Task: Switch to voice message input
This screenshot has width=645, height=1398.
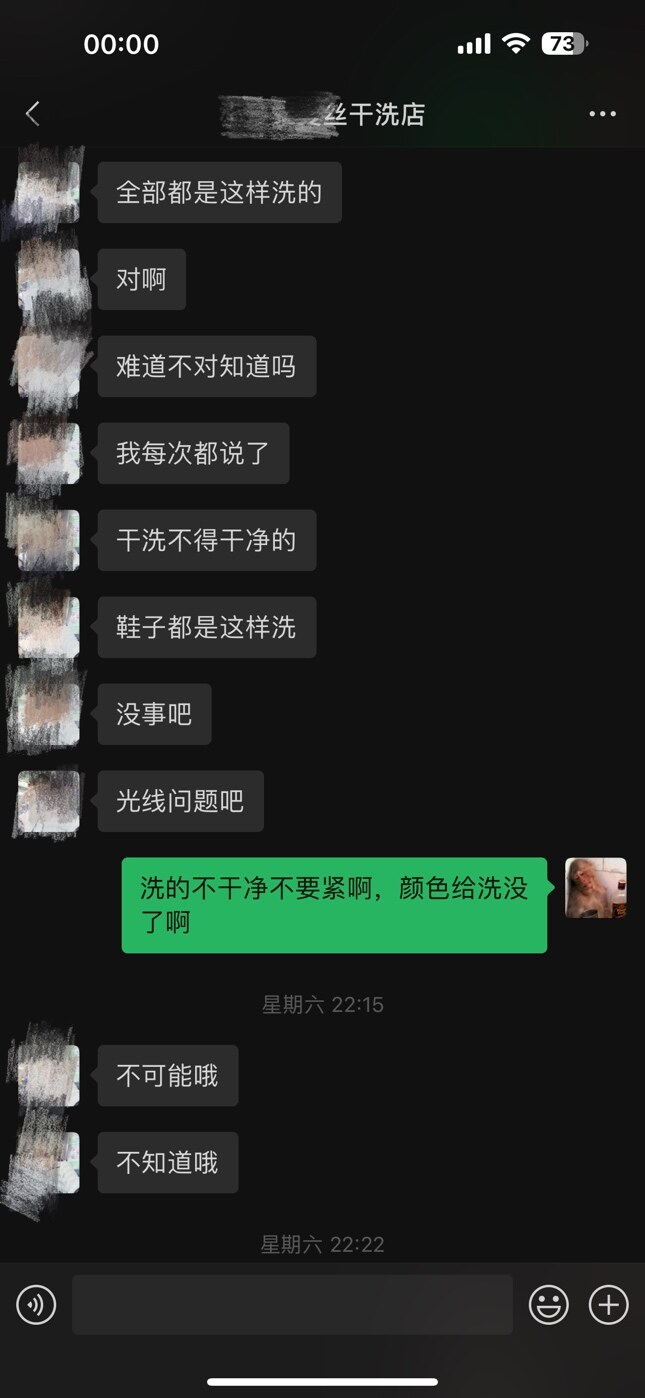Action: tap(36, 1305)
